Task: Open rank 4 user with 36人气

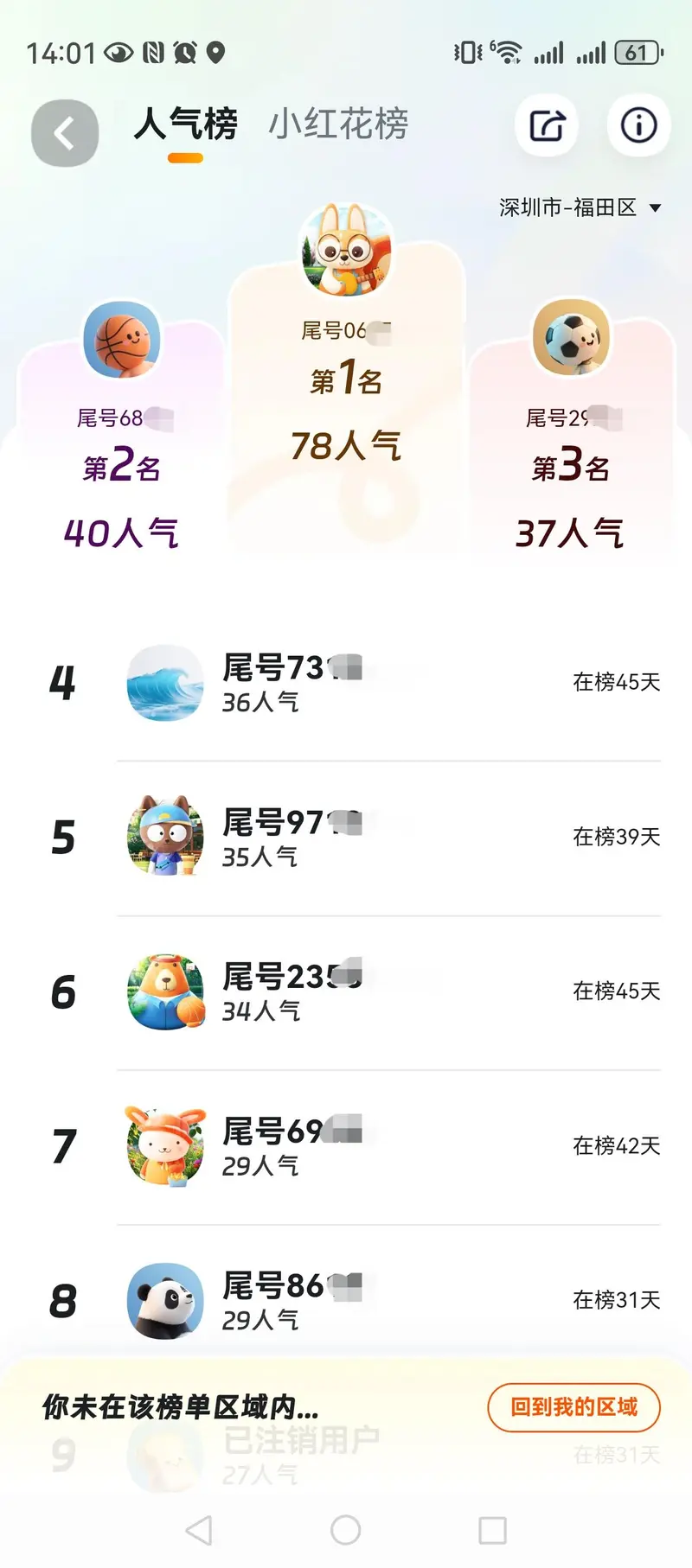Action: point(346,683)
